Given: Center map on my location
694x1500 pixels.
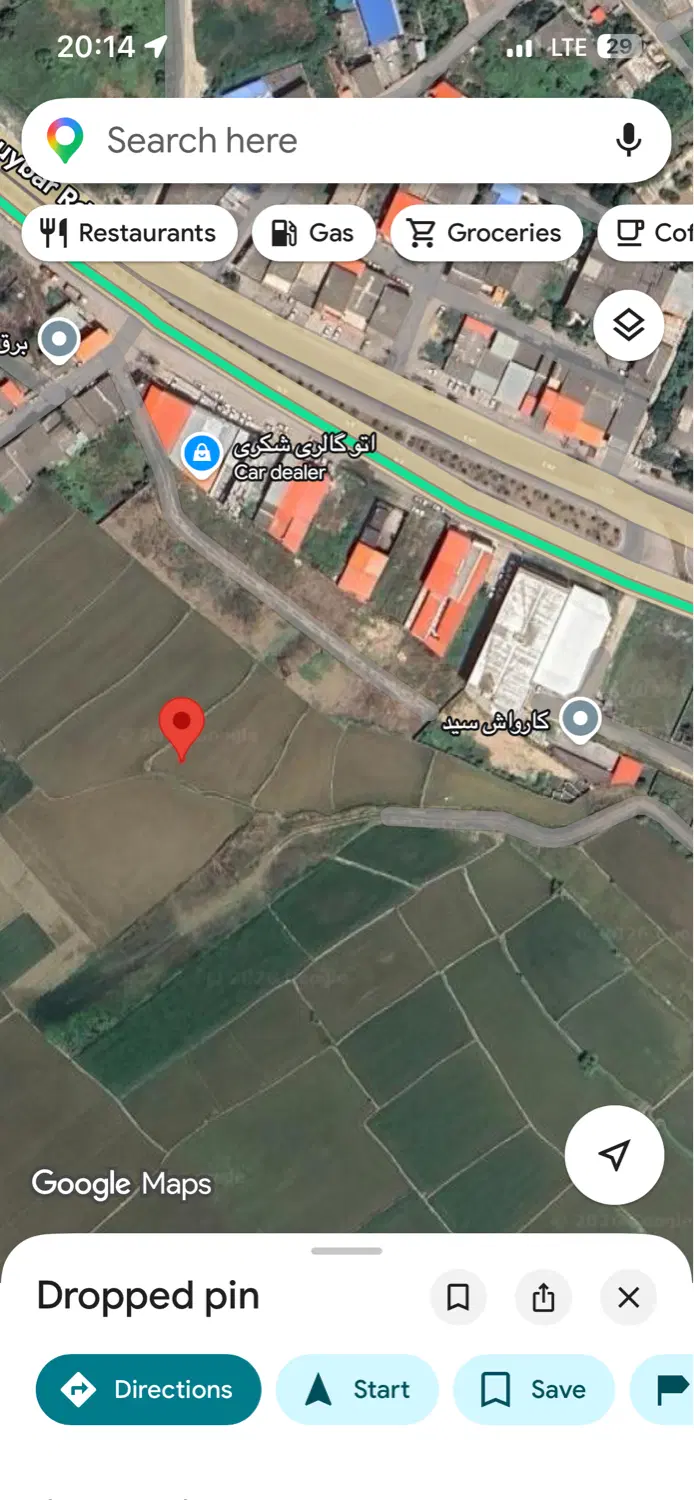Looking at the screenshot, I should tap(614, 1155).
